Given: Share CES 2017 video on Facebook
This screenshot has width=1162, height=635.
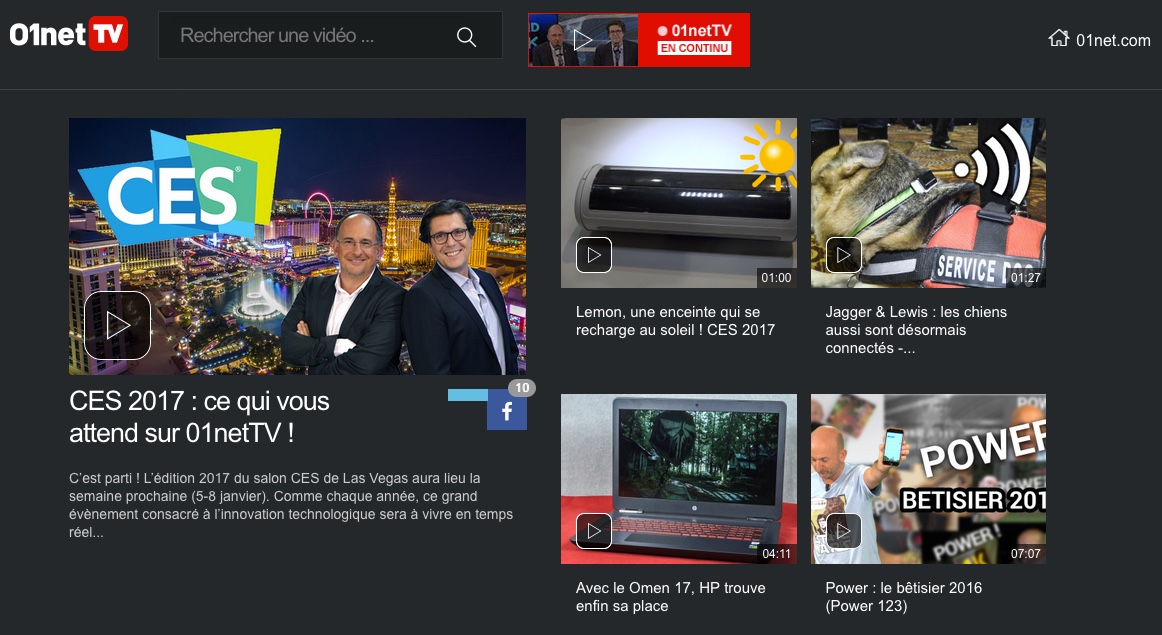Looking at the screenshot, I should (507, 412).
